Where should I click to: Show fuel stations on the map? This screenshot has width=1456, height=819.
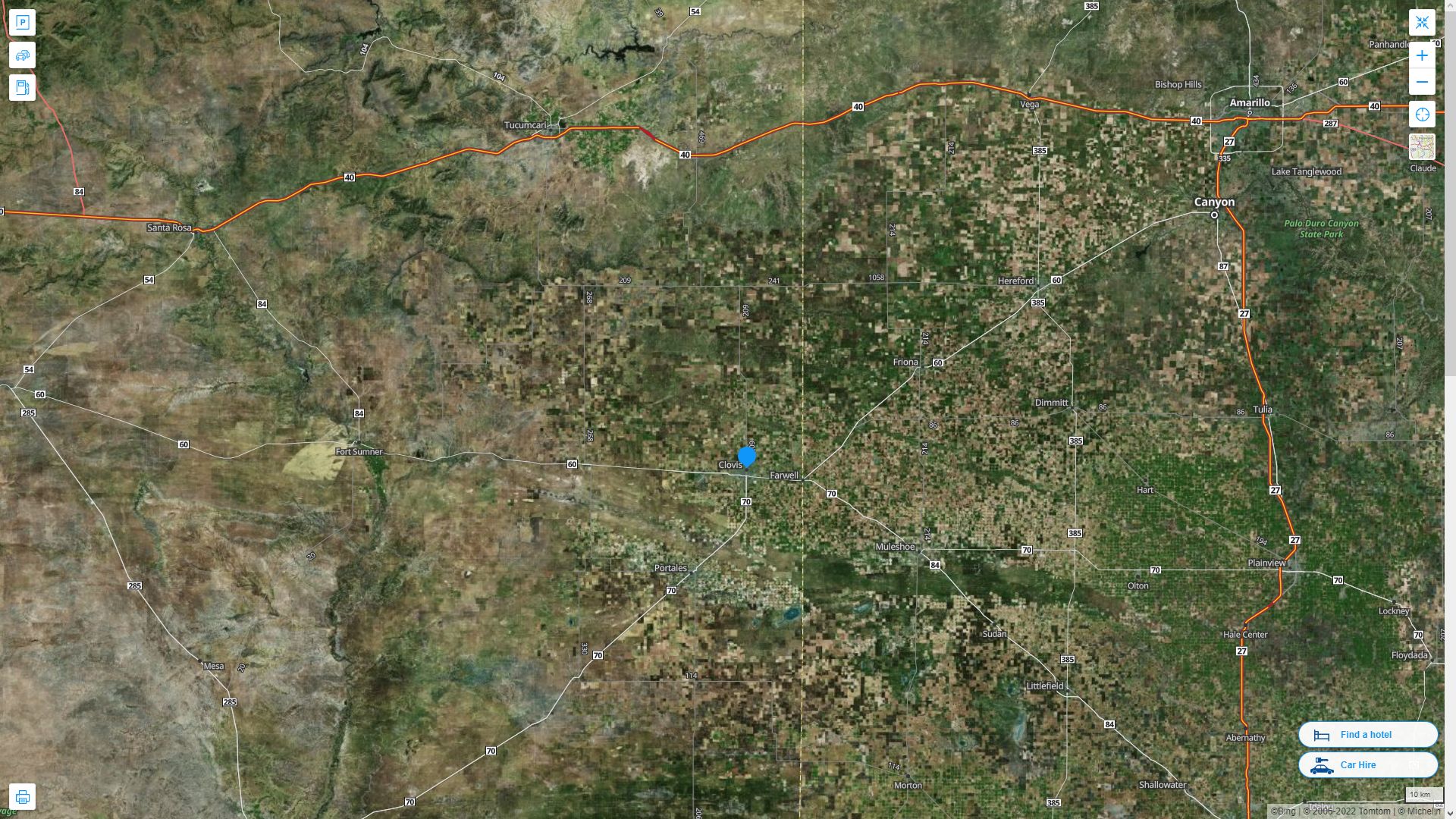(22, 87)
